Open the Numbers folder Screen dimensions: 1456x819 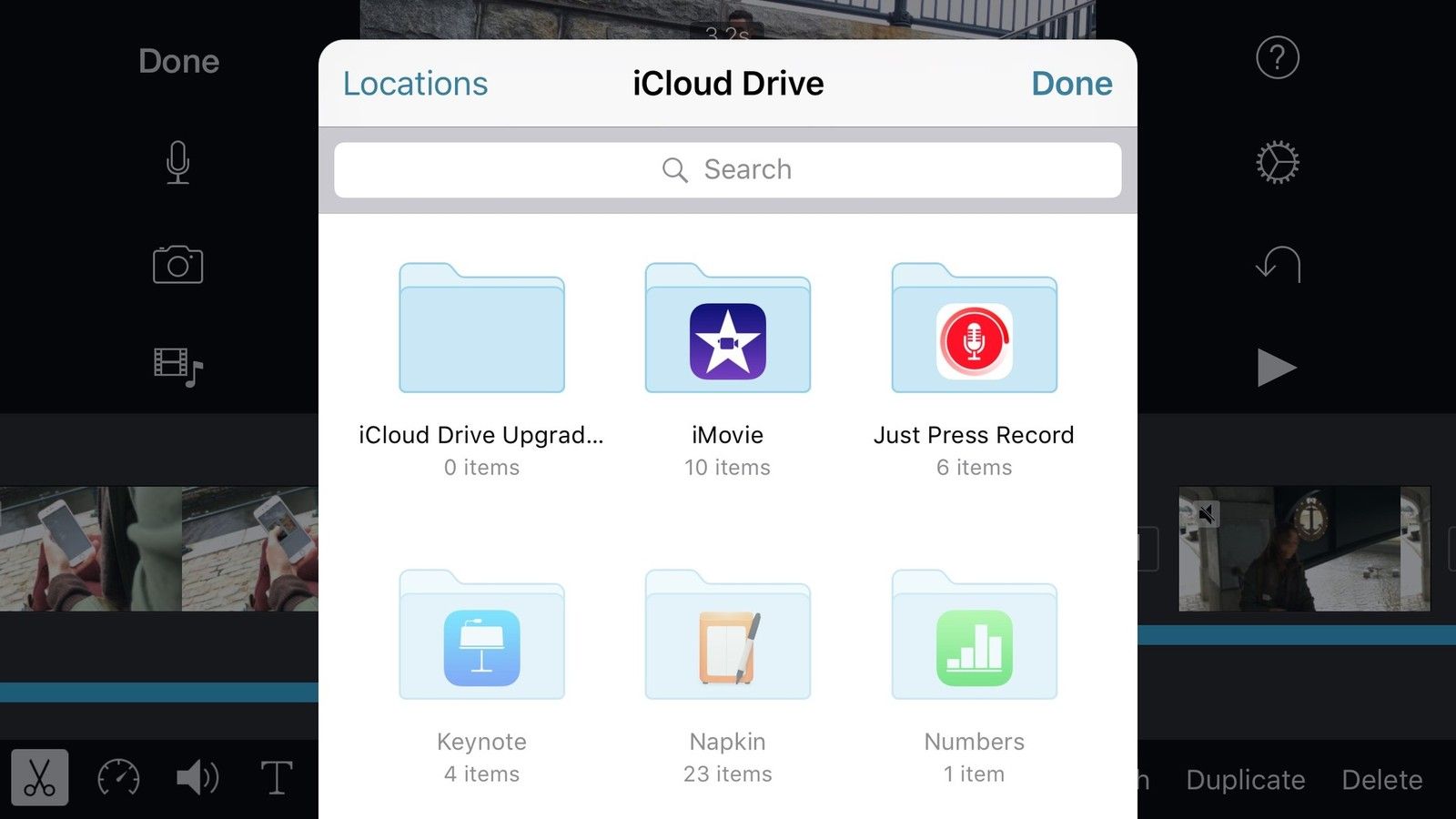[974, 636]
